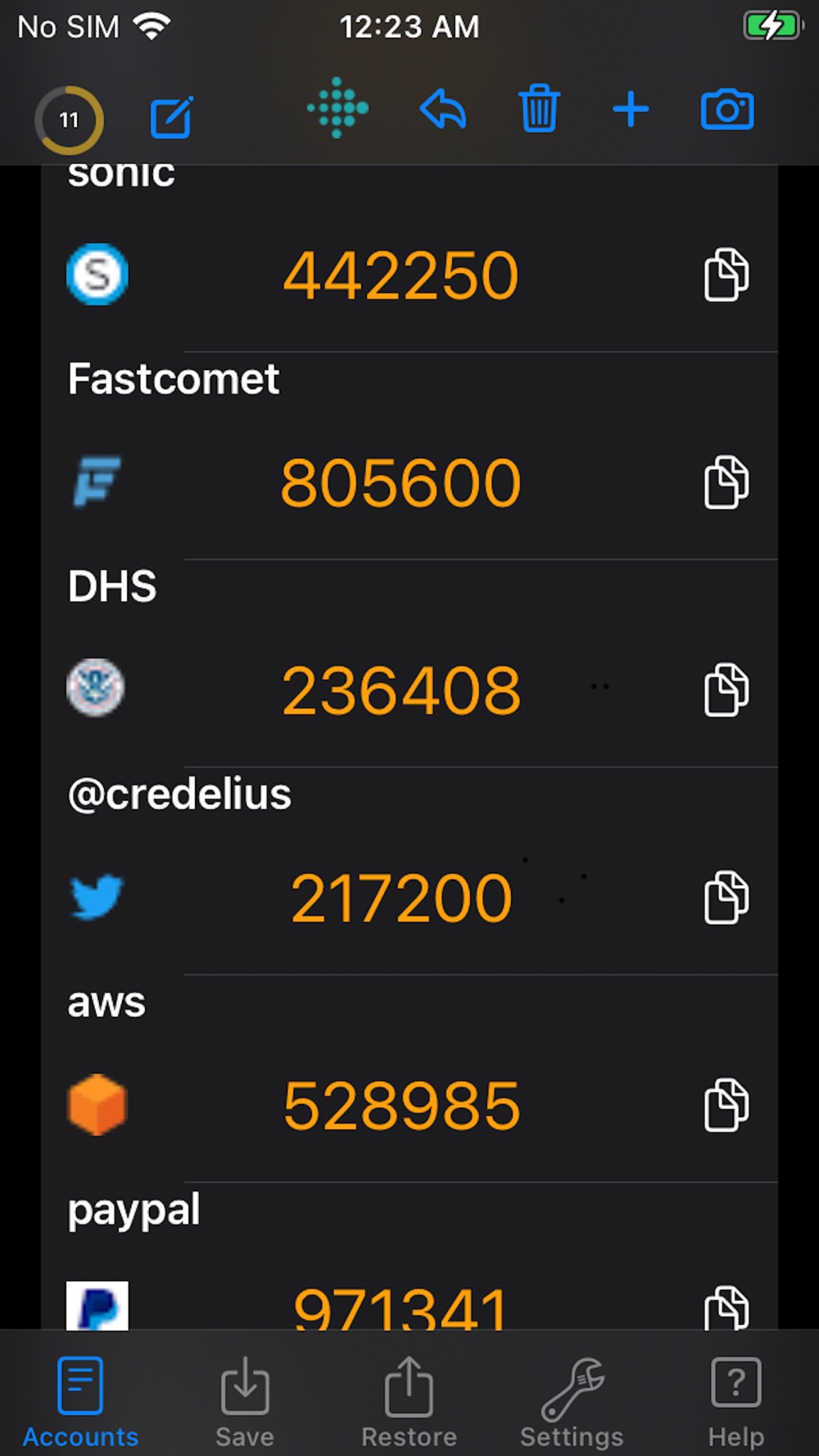Add a new account with plus icon
The image size is (819, 1456).
631,109
